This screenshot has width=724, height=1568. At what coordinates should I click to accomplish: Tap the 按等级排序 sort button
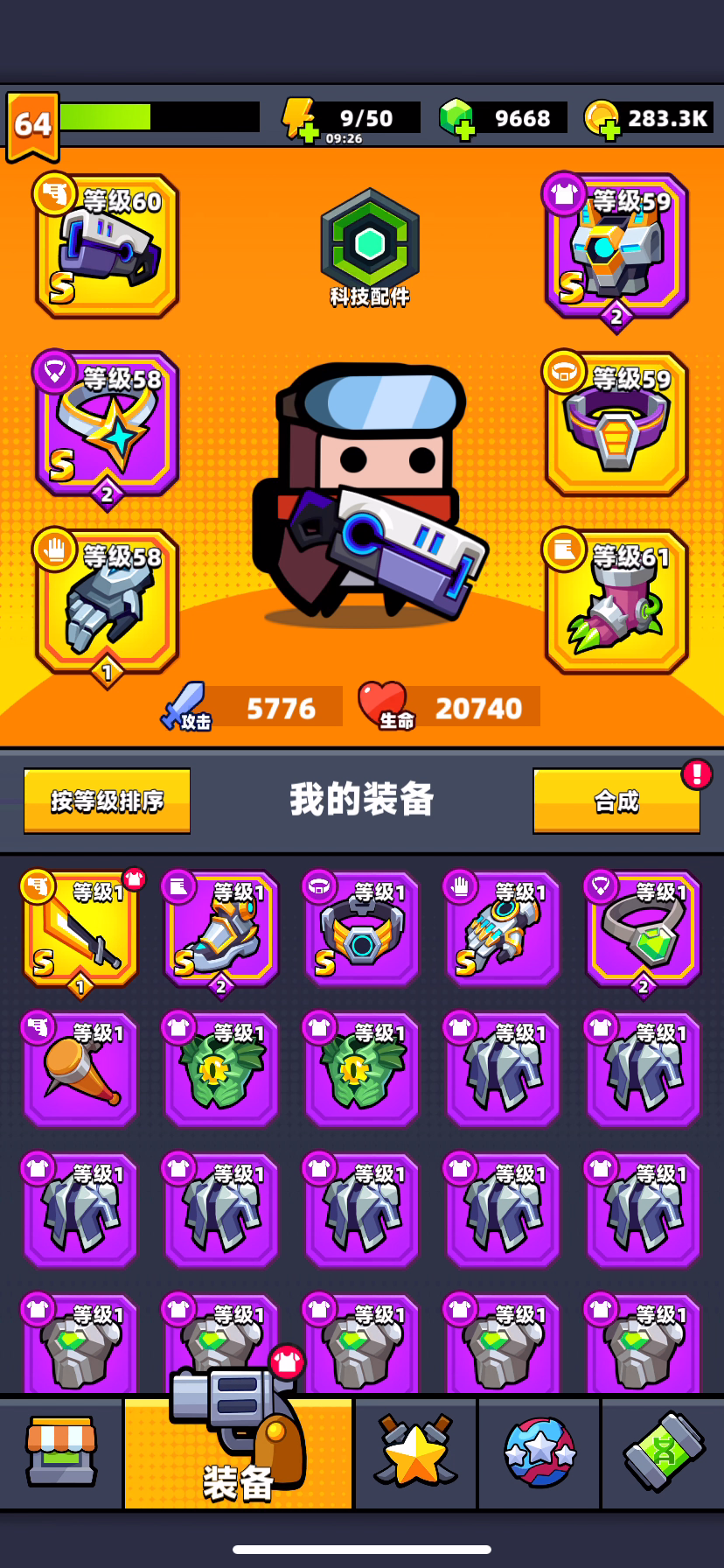107,801
